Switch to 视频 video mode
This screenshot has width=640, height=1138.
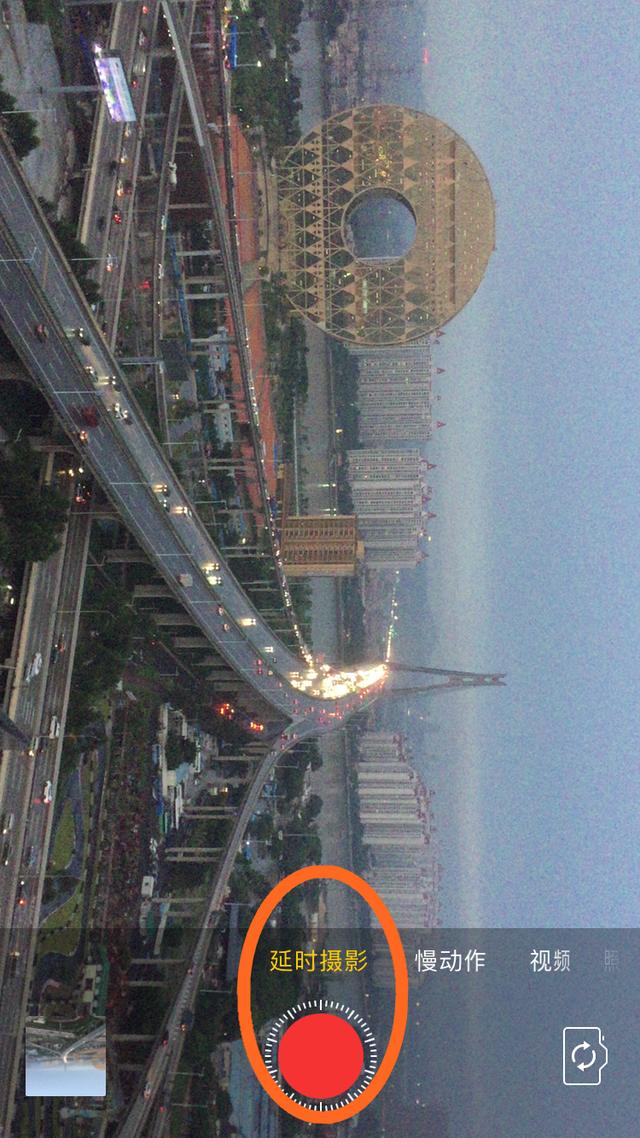click(x=549, y=961)
